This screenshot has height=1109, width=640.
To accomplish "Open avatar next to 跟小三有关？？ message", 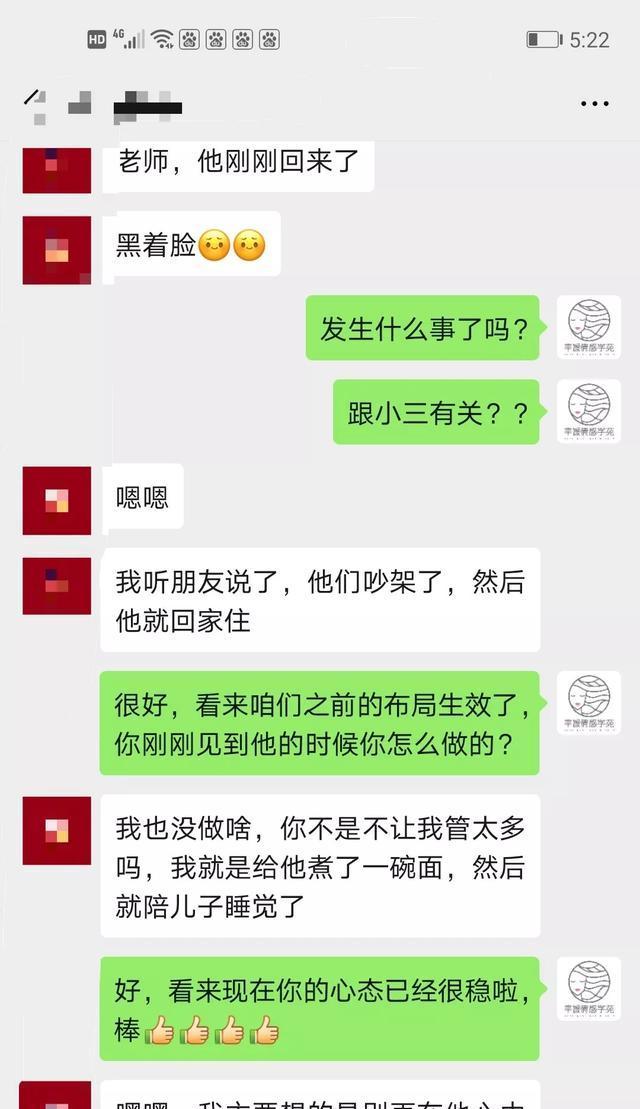I will [588, 411].
